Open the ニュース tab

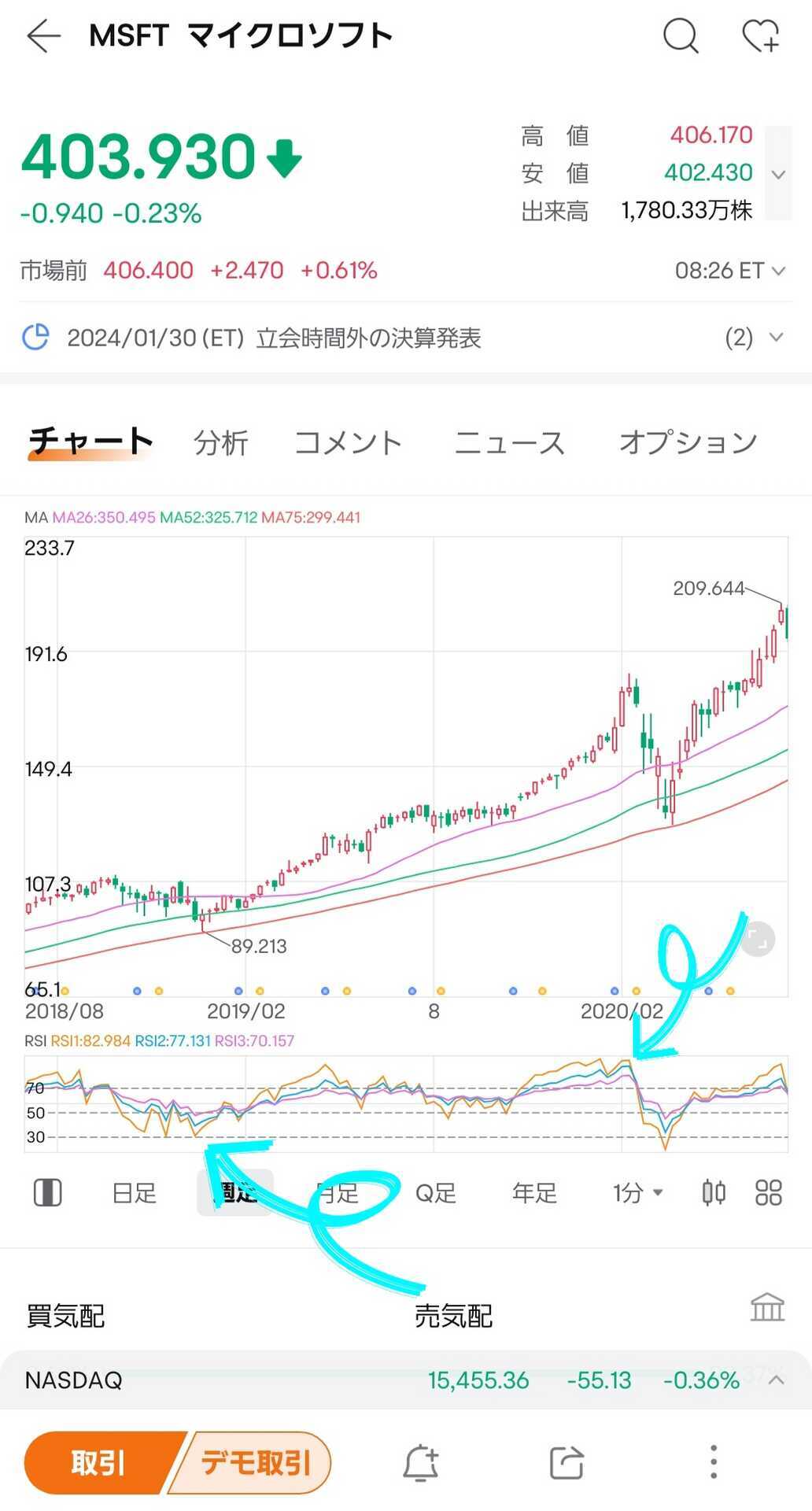tap(510, 442)
